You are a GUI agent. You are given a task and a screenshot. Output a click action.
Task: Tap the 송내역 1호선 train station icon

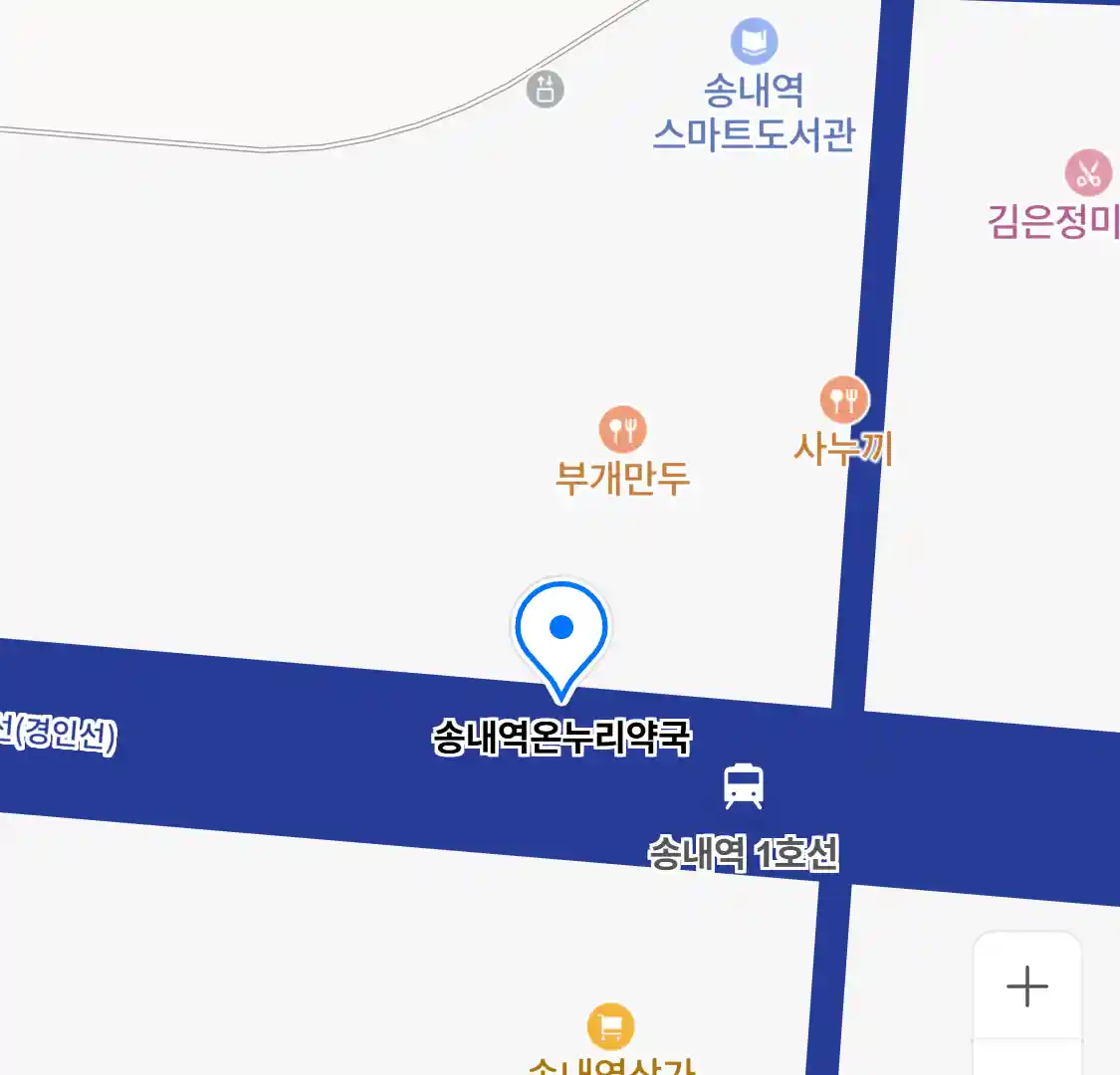coord(744,785)
